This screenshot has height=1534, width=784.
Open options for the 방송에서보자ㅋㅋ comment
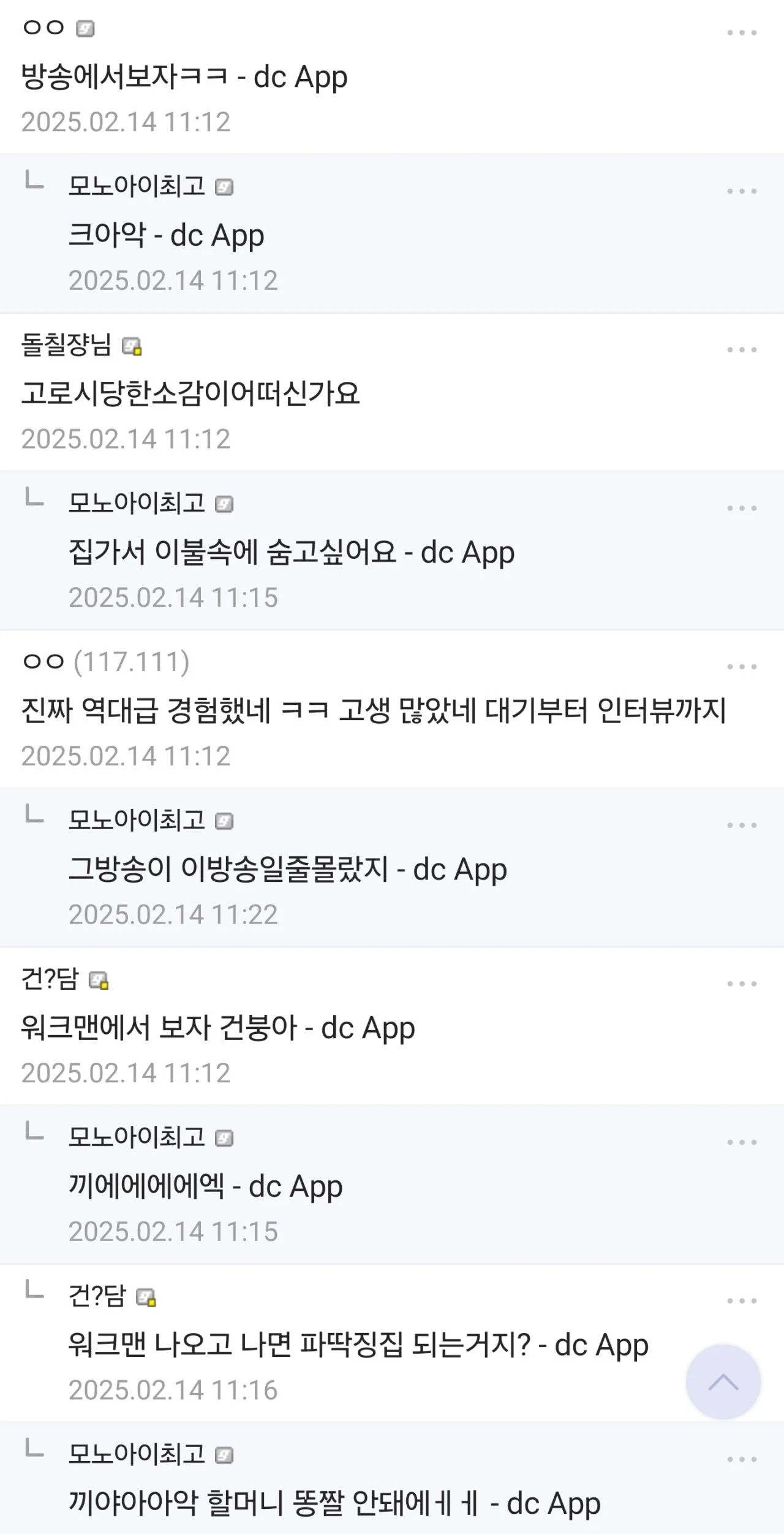click(x=742, y=32)
